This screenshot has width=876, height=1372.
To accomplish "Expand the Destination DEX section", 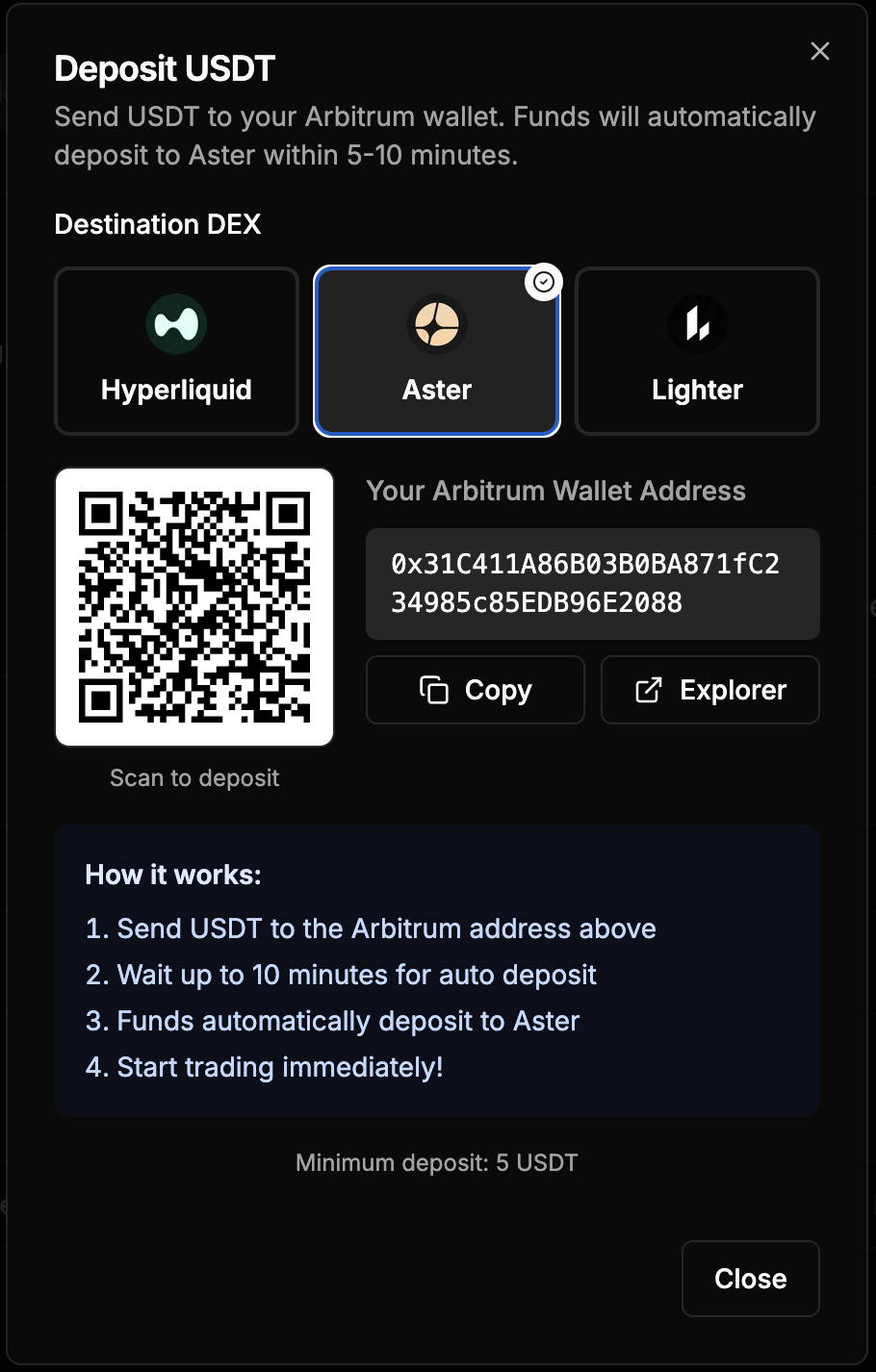I will [158, 224].
